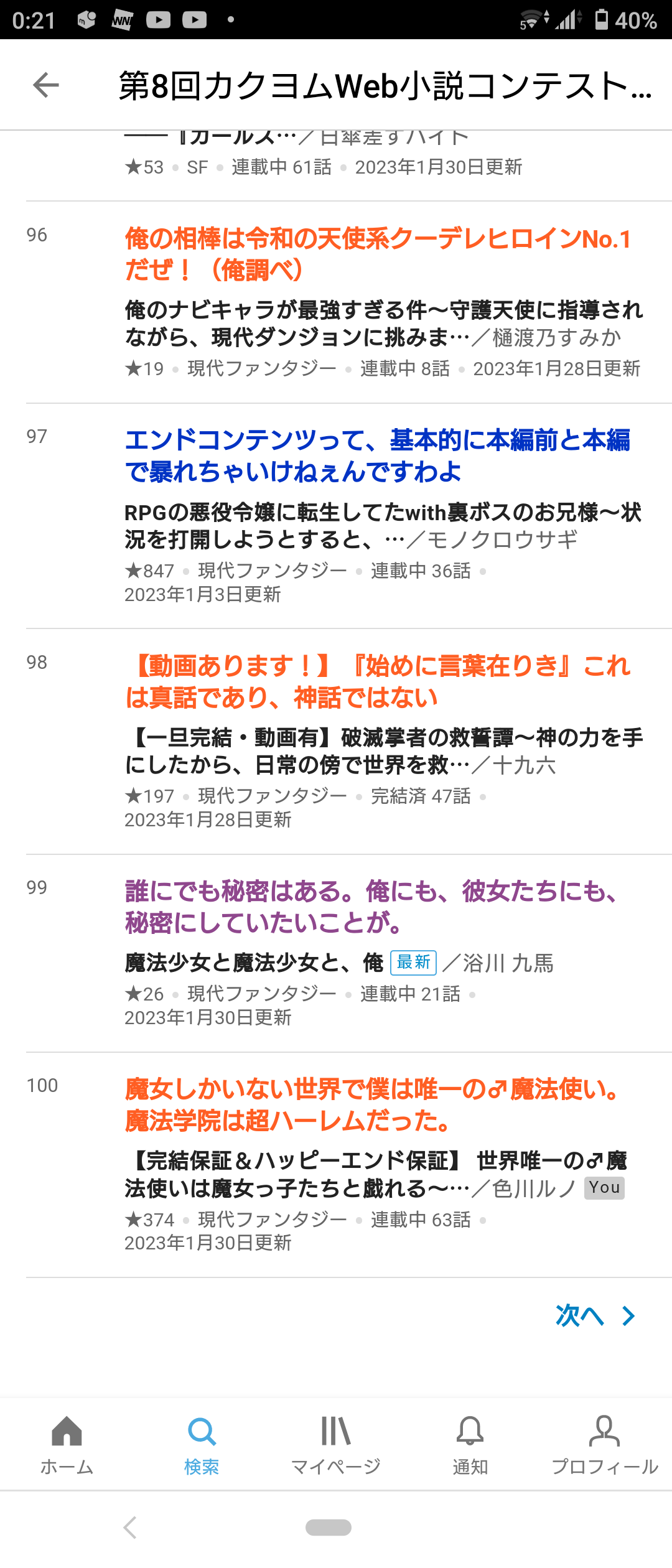
Task: Open the 通知 notifications tab
Action: click(470, 1445)
